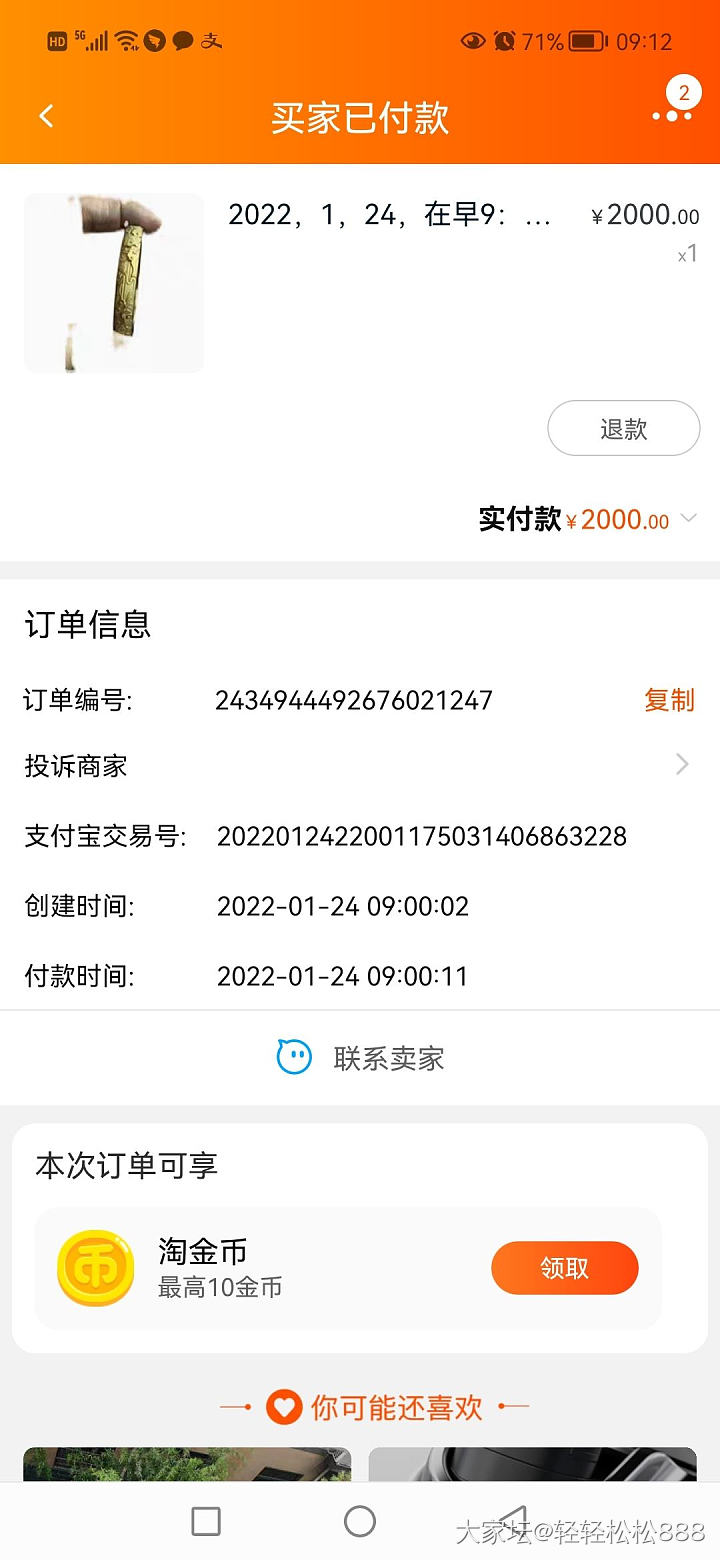Screen dimensions: 720x1560
Task: Tap the system home button
Action: point(360,1521)
